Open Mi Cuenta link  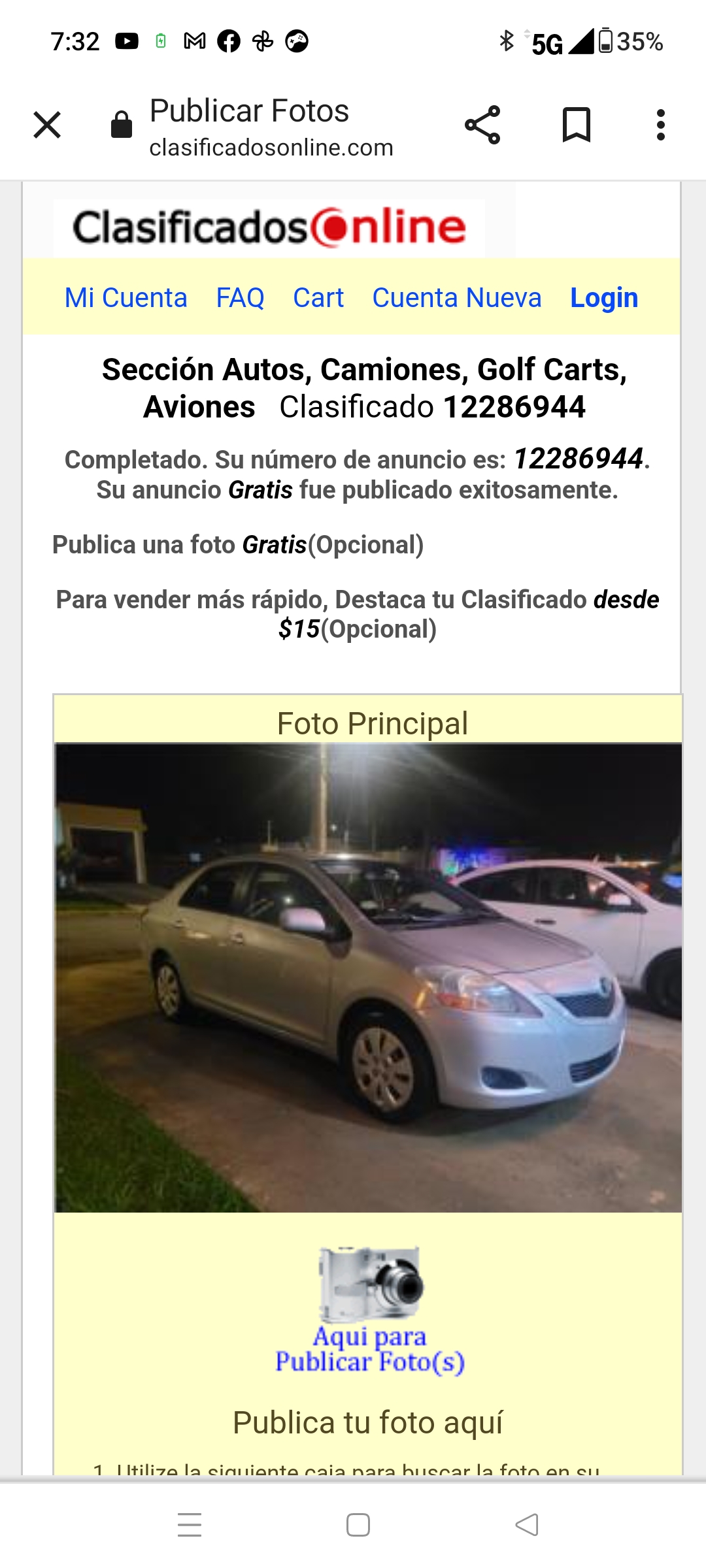(x=126, y=298)
